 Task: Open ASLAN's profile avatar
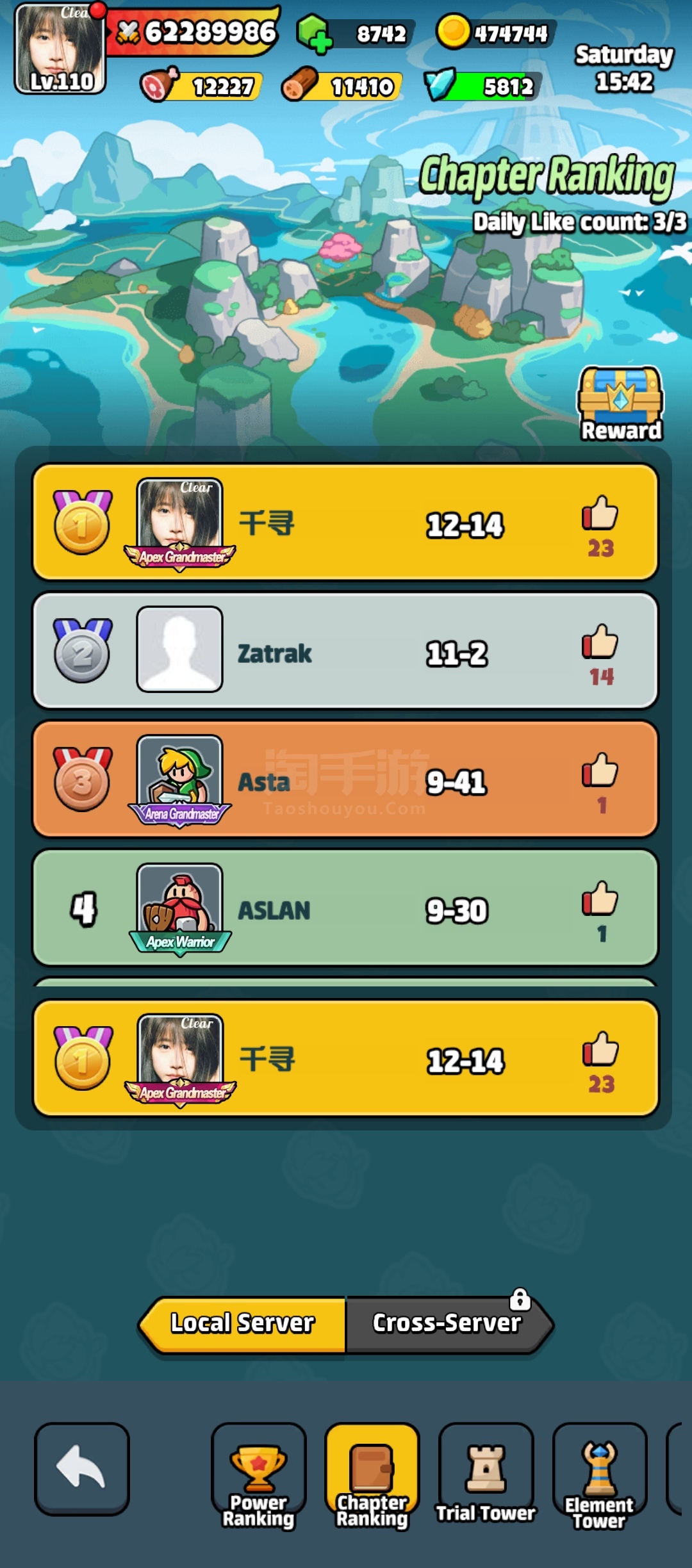180,906
